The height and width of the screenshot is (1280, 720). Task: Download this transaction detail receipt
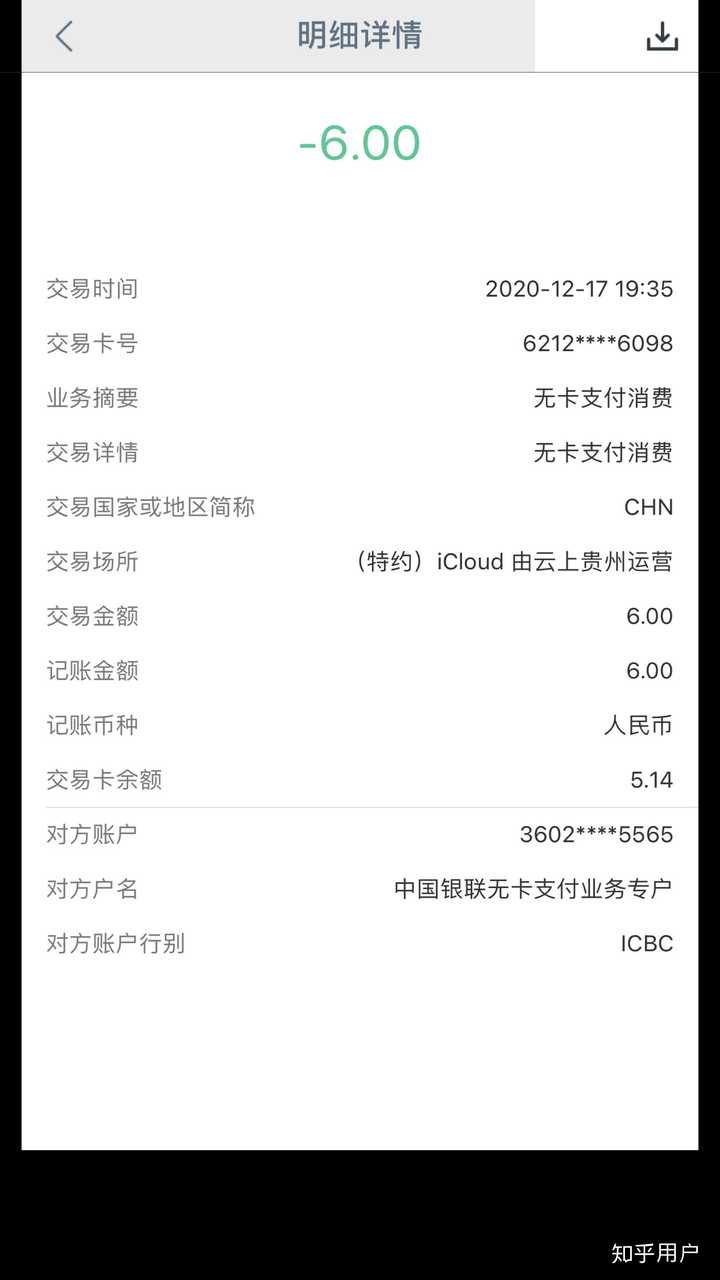(x=662, y=37)
